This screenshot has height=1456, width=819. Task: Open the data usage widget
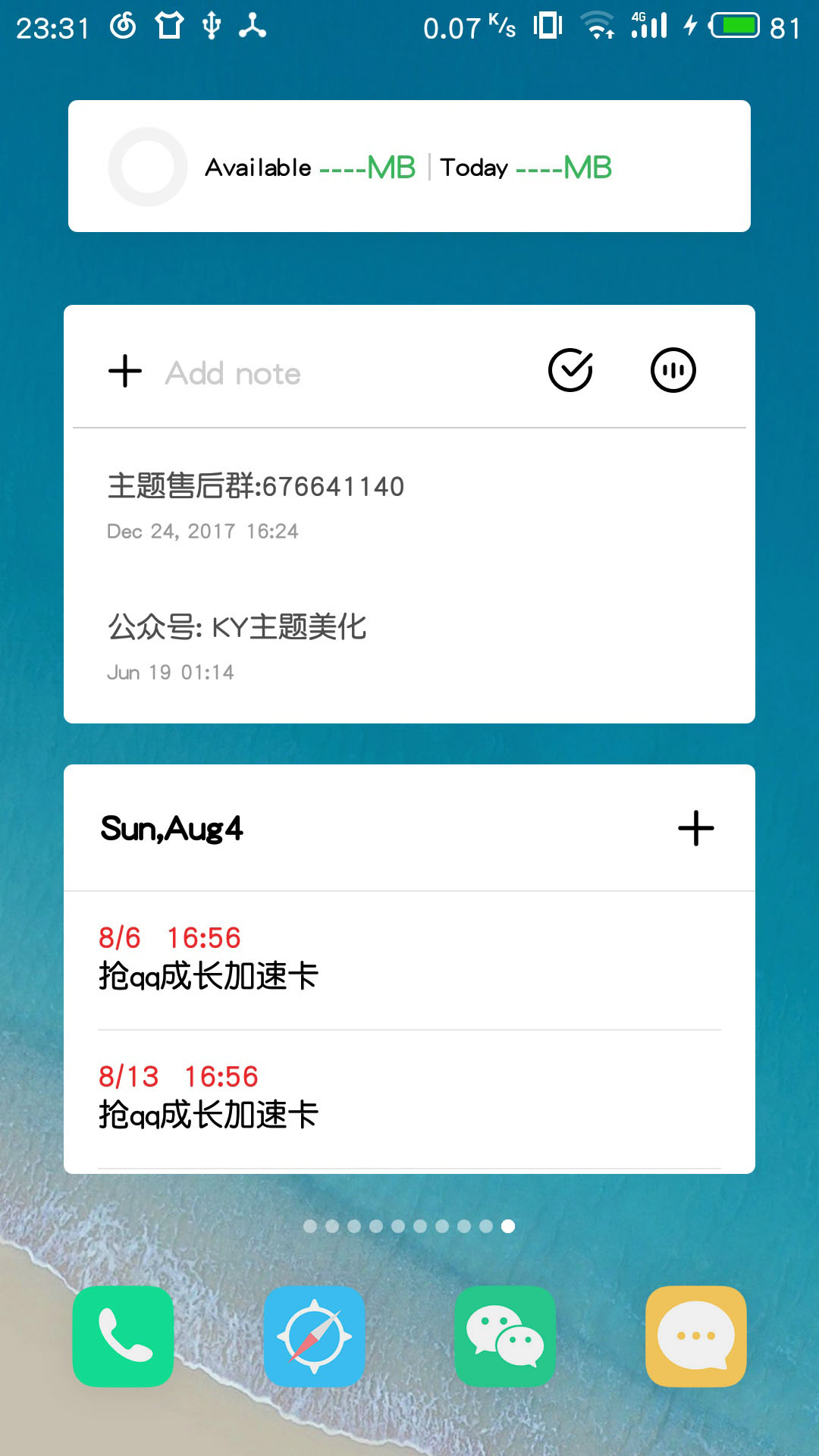pyautogui.click(x=409, y=166)
